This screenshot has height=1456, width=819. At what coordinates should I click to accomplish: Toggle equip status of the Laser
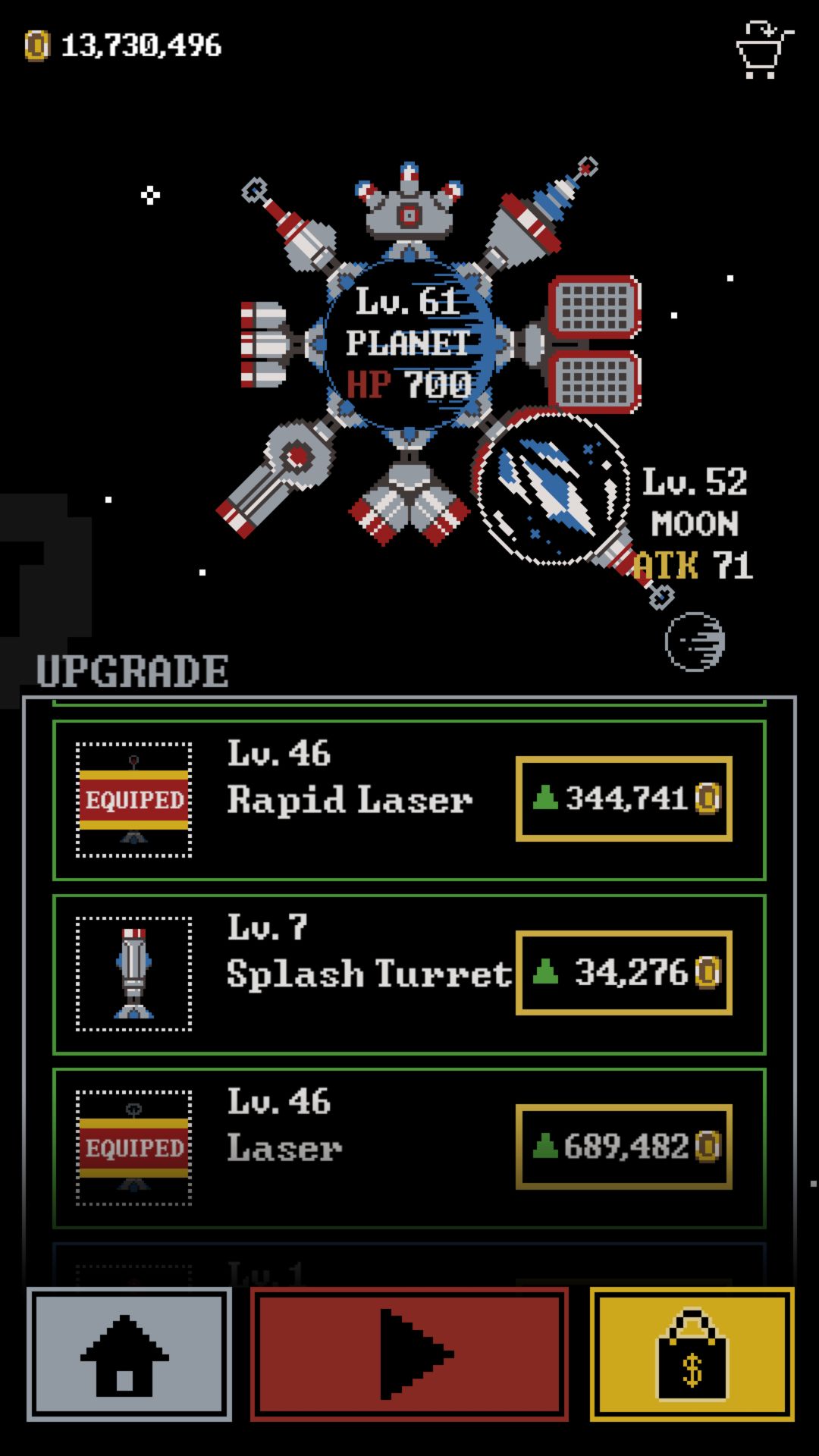coord(133,1147)
